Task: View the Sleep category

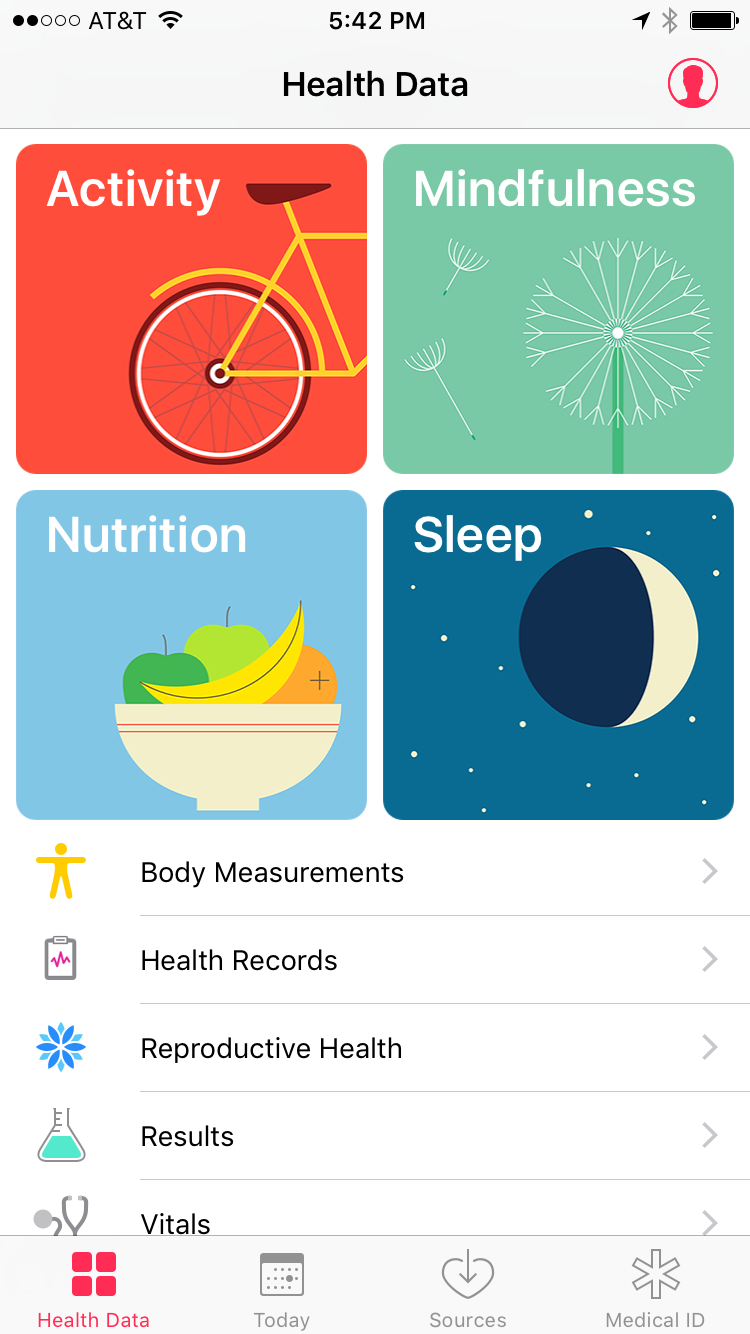Action: pos(558,655)
